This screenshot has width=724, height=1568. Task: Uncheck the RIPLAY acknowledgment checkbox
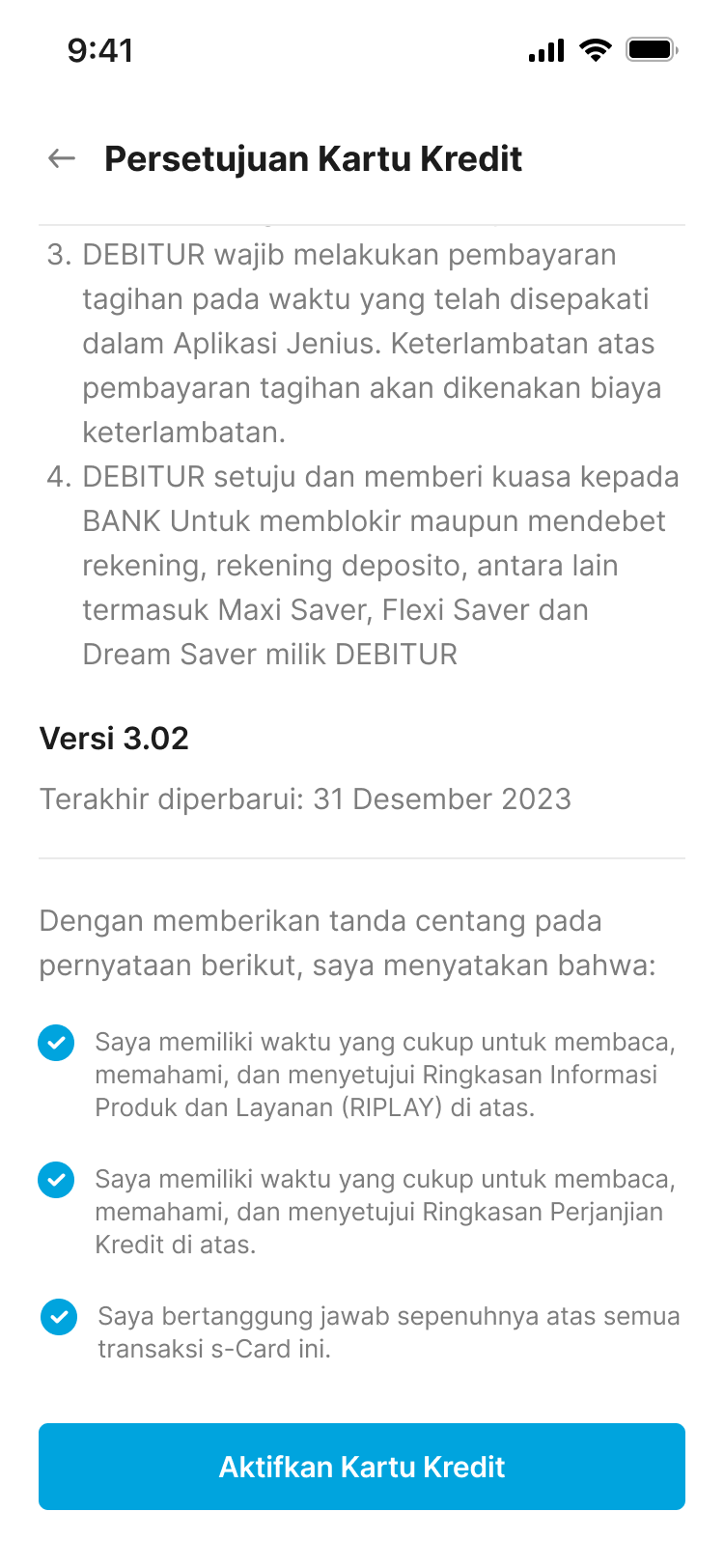tap(56, 1043)
